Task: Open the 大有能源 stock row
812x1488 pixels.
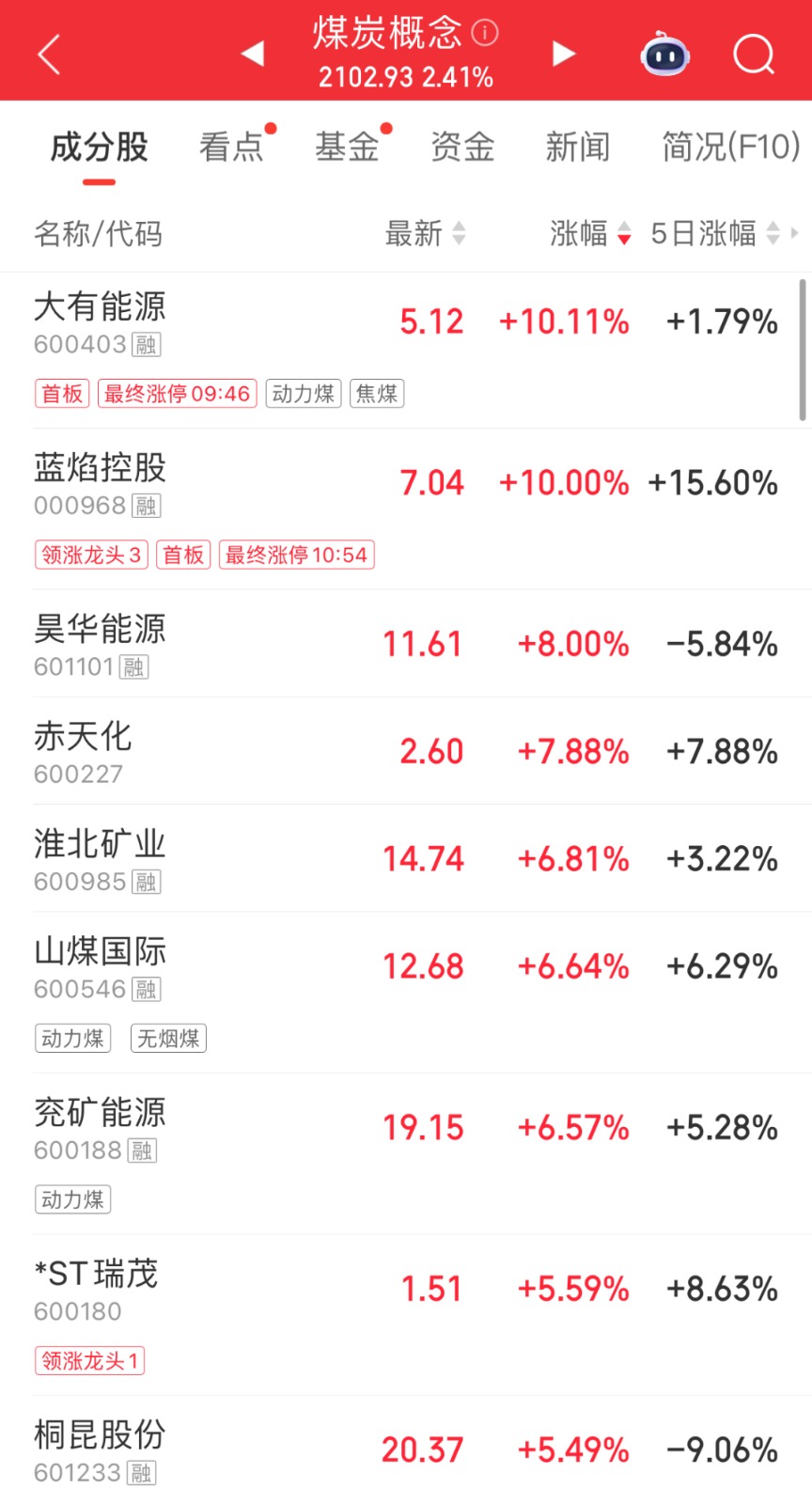Action: (406, 351)
